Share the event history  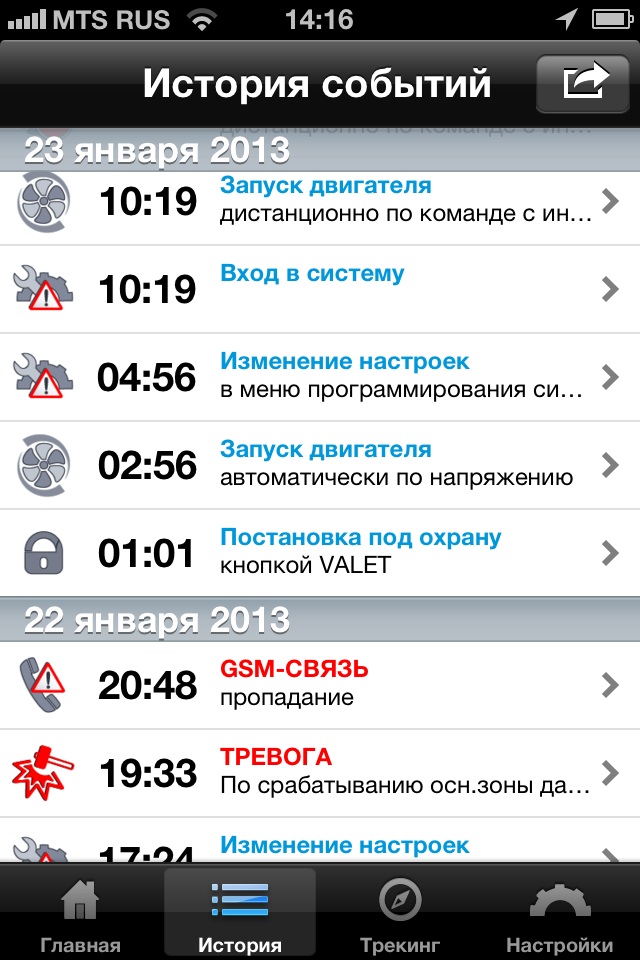(x=585, y=83)
